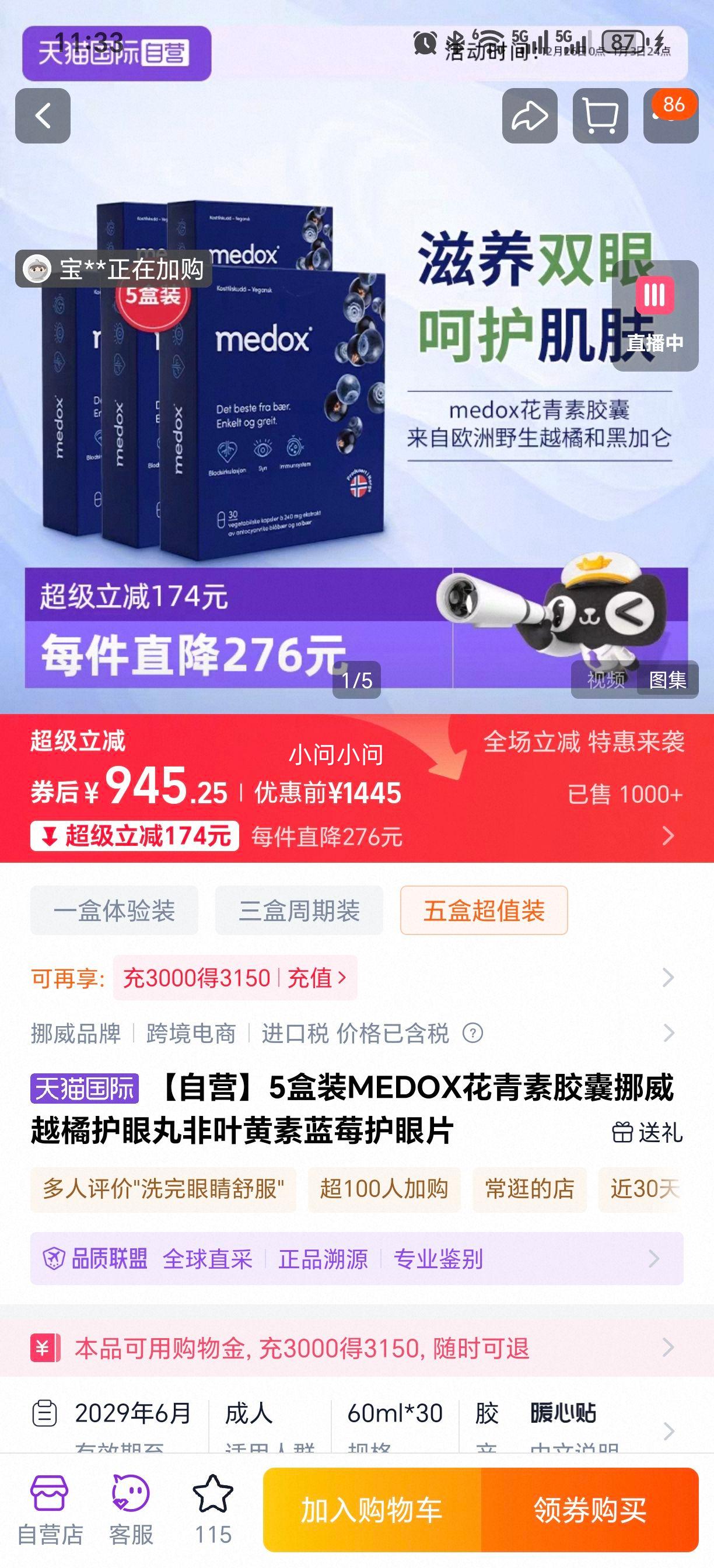
Task: Open the share panel
Action: click(531, 115)
